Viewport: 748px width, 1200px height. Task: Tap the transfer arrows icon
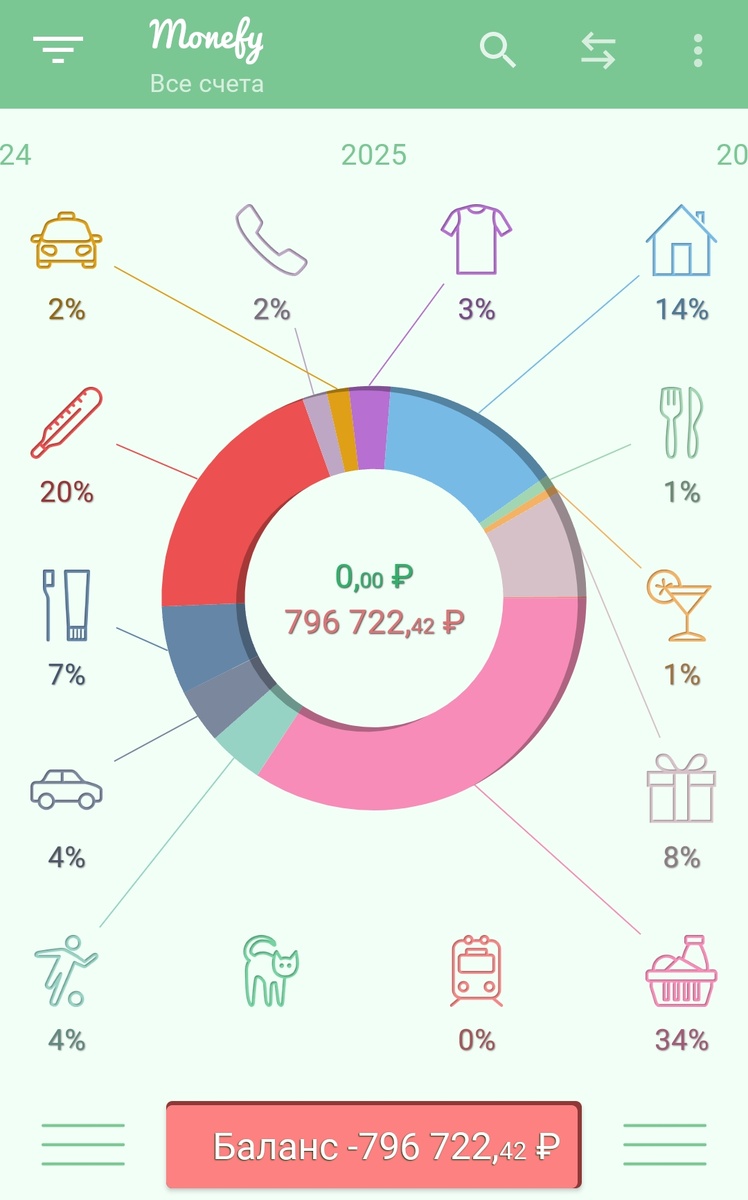598,50
